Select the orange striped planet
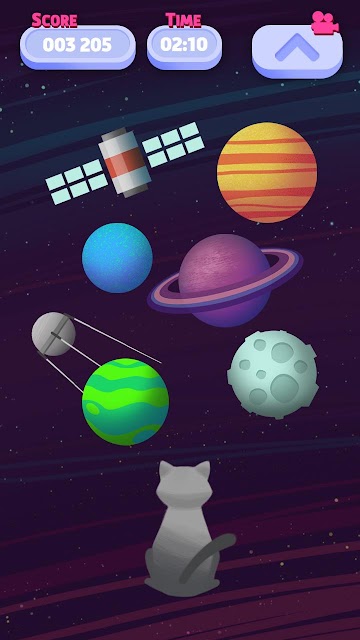Viewport: 360px width, 640px height. click(x=267, y=172)
